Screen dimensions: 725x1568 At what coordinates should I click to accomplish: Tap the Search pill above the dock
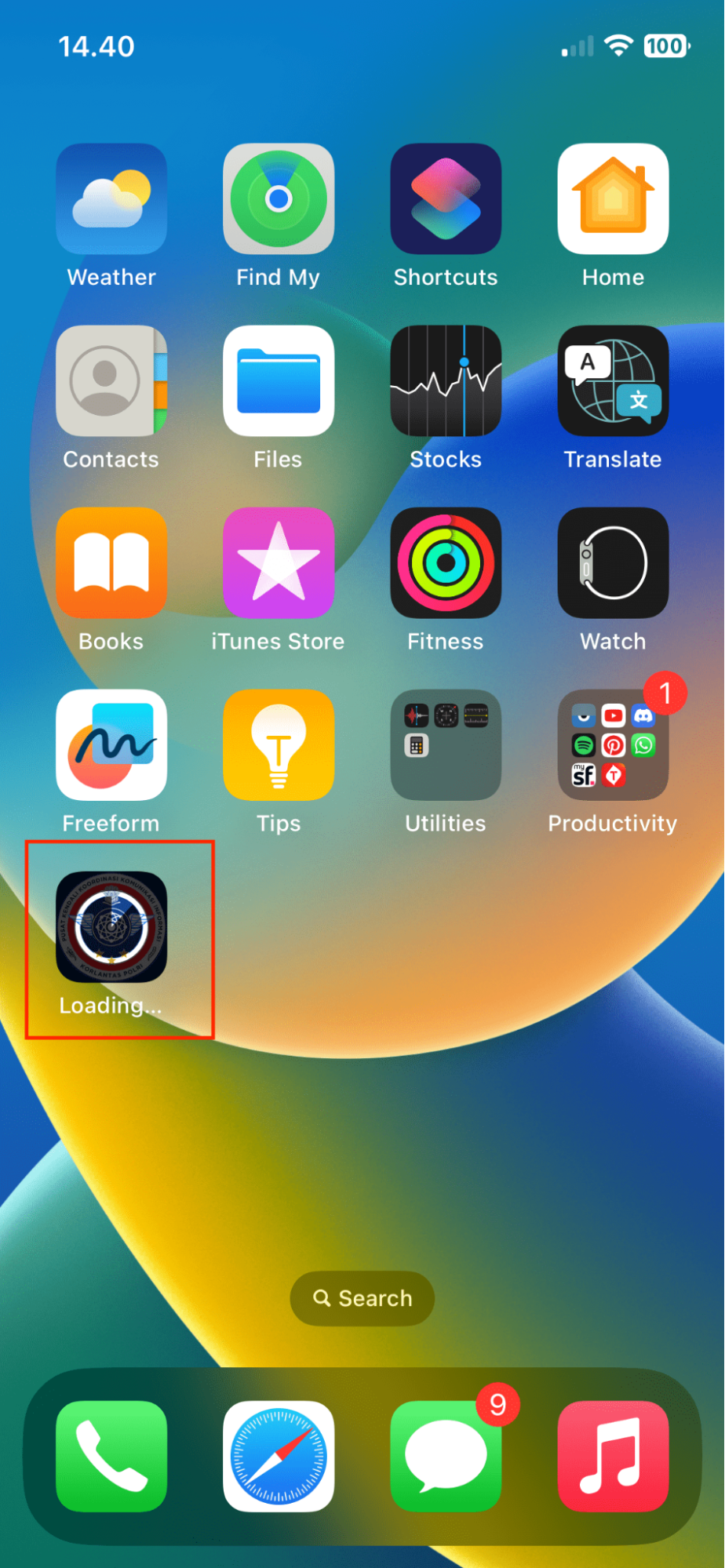click(362, 1298)
